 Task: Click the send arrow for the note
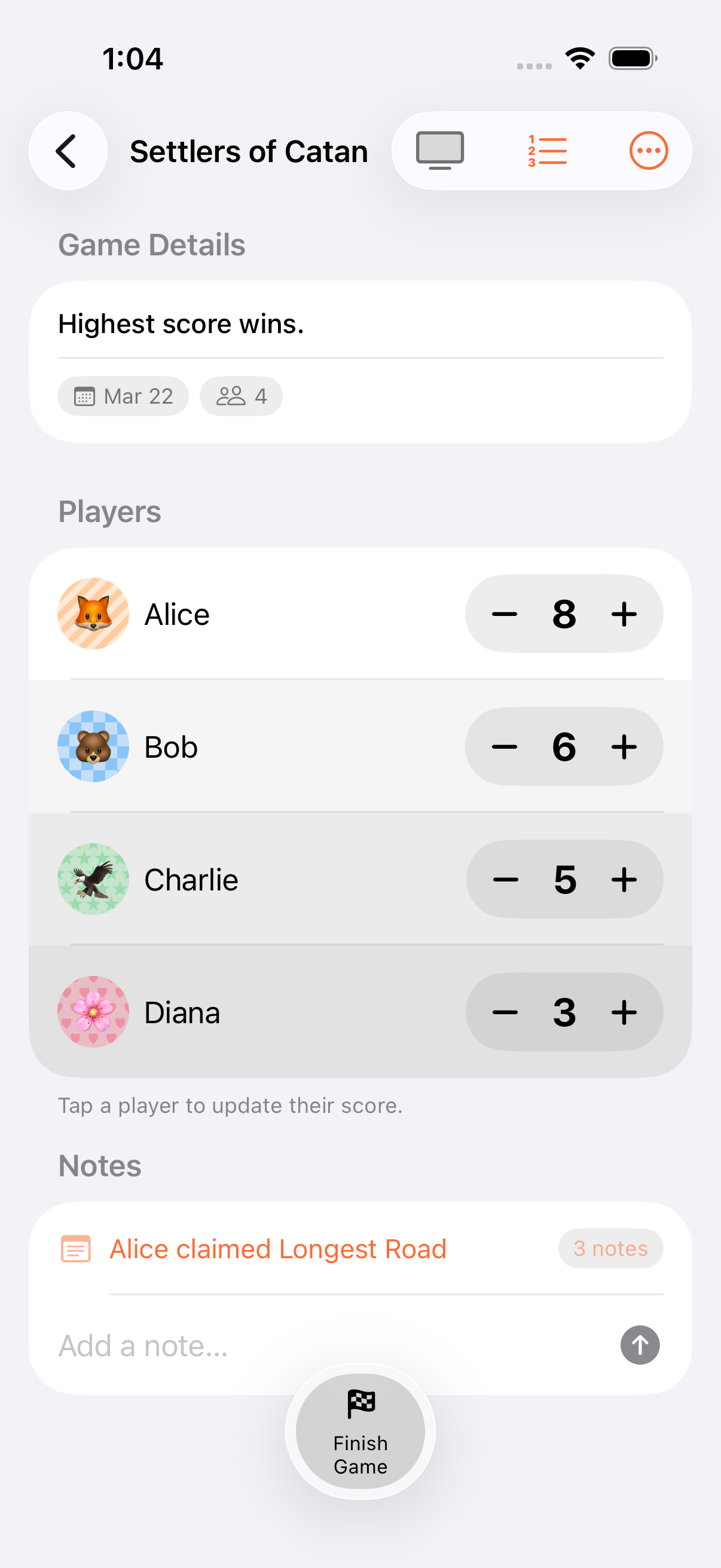(640, 1345)
